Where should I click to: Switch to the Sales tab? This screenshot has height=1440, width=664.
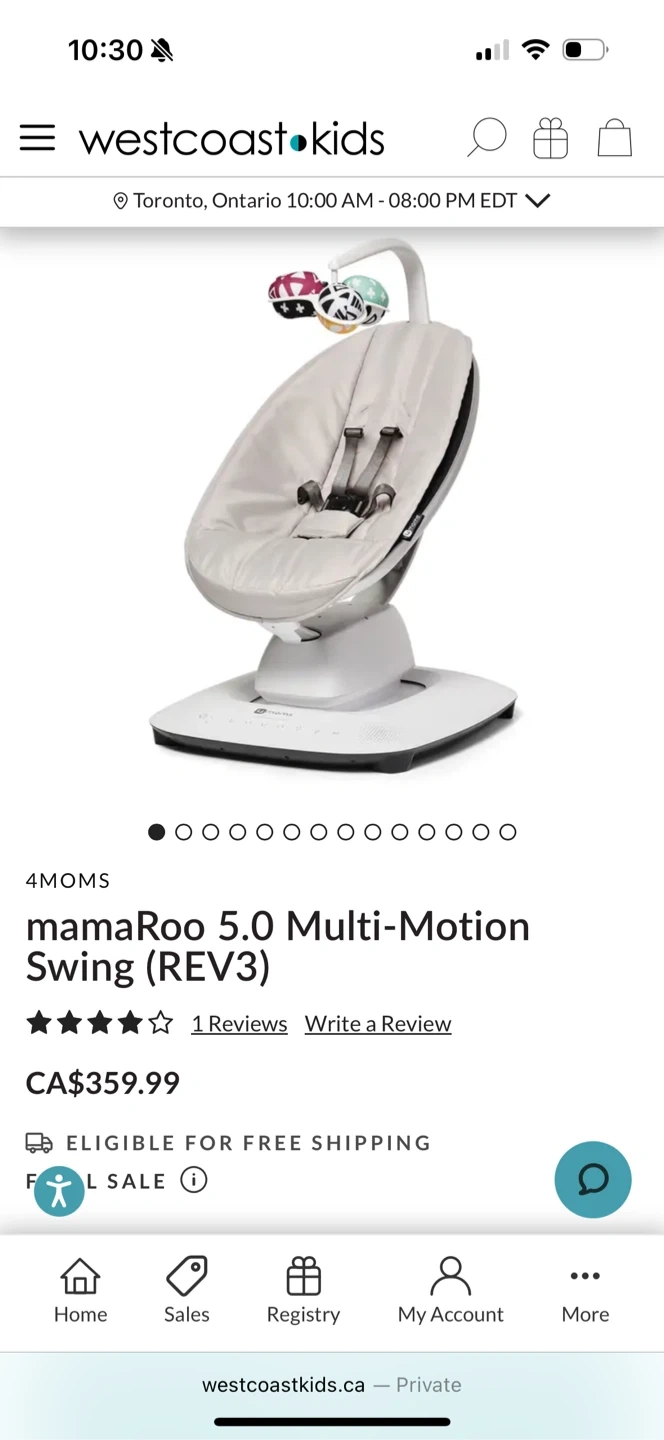[187, 1291]
